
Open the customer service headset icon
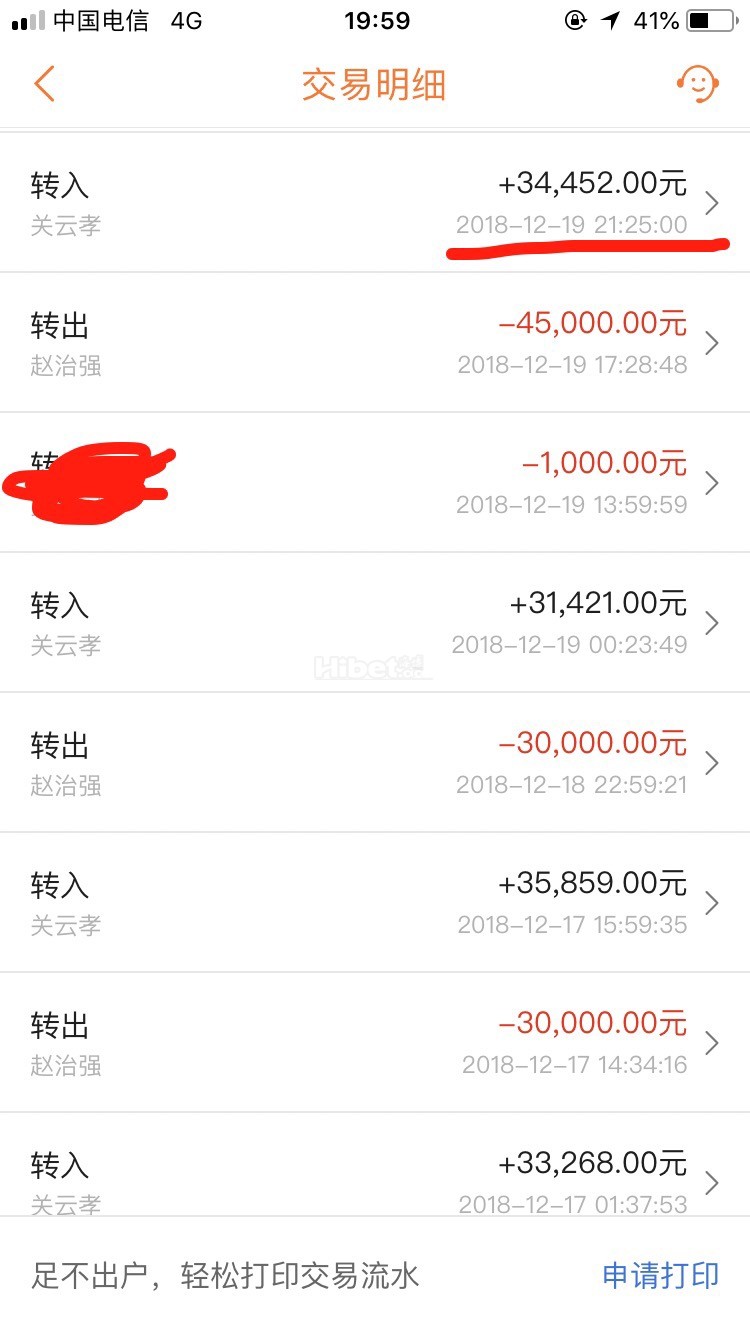pyautogui.click(x=697, y=84)
